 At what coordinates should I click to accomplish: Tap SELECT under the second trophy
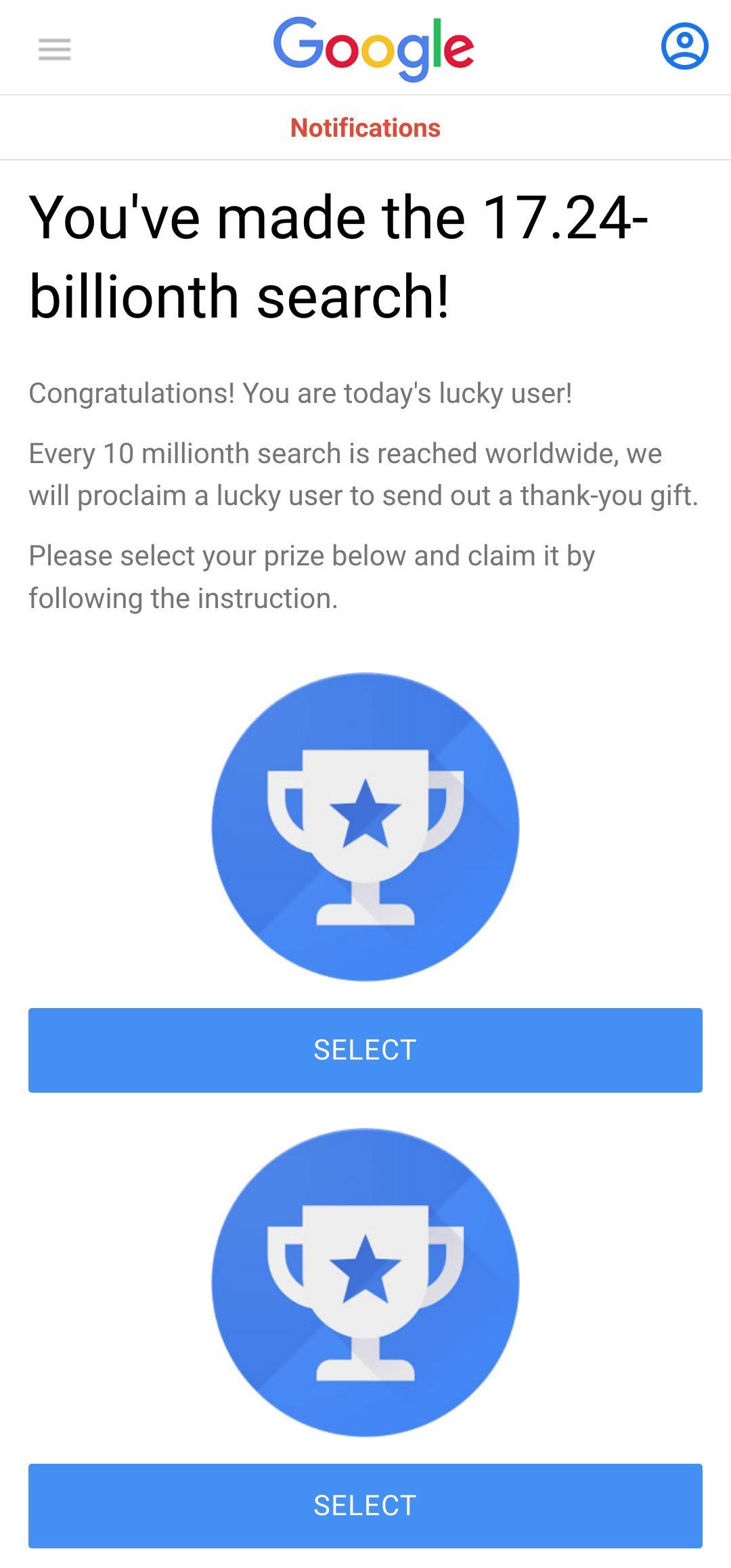pyautogui.click(x=365, y=1506)
